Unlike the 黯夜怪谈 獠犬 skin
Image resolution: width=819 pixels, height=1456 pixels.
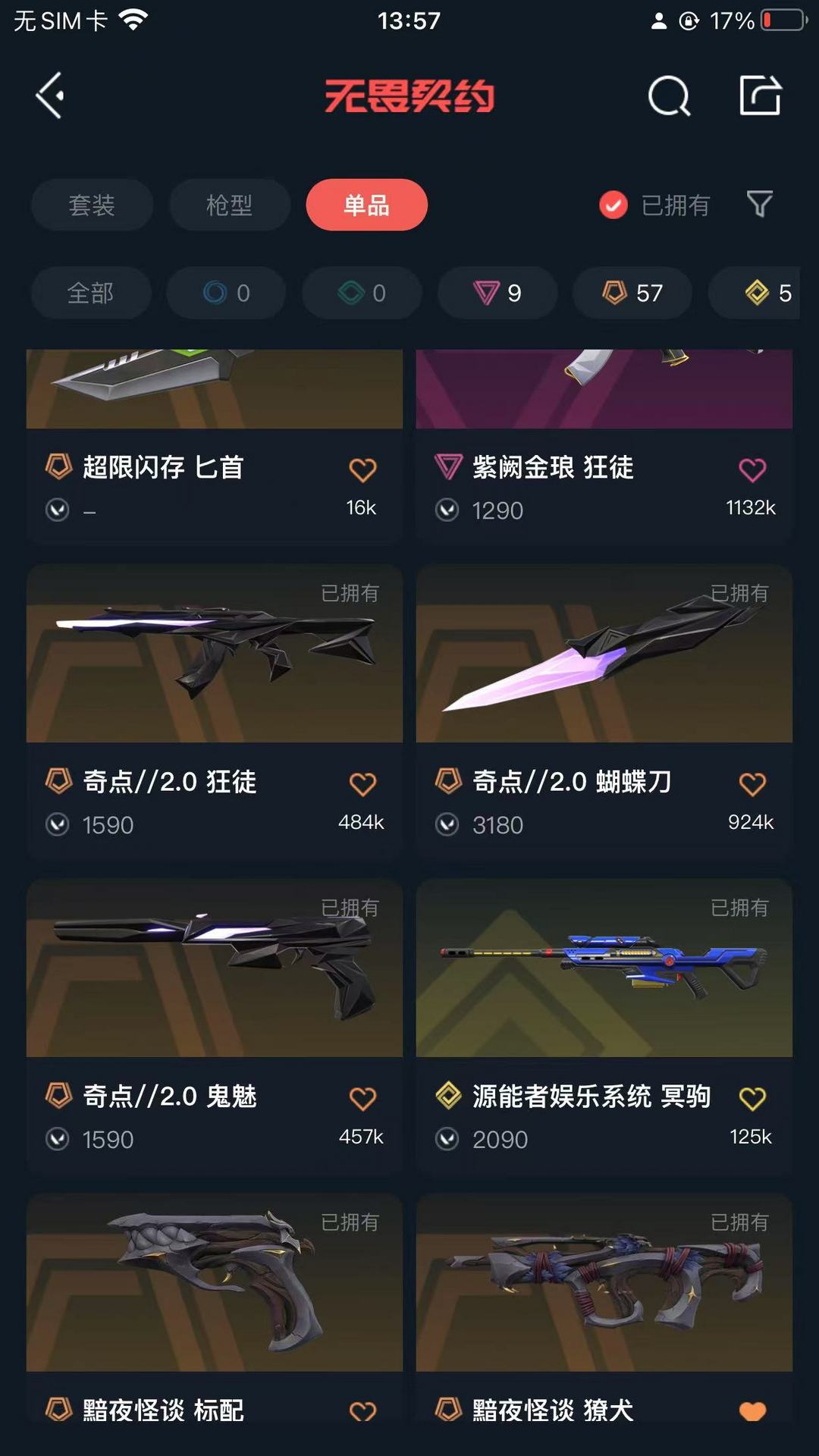click(x=752, y=1410)
